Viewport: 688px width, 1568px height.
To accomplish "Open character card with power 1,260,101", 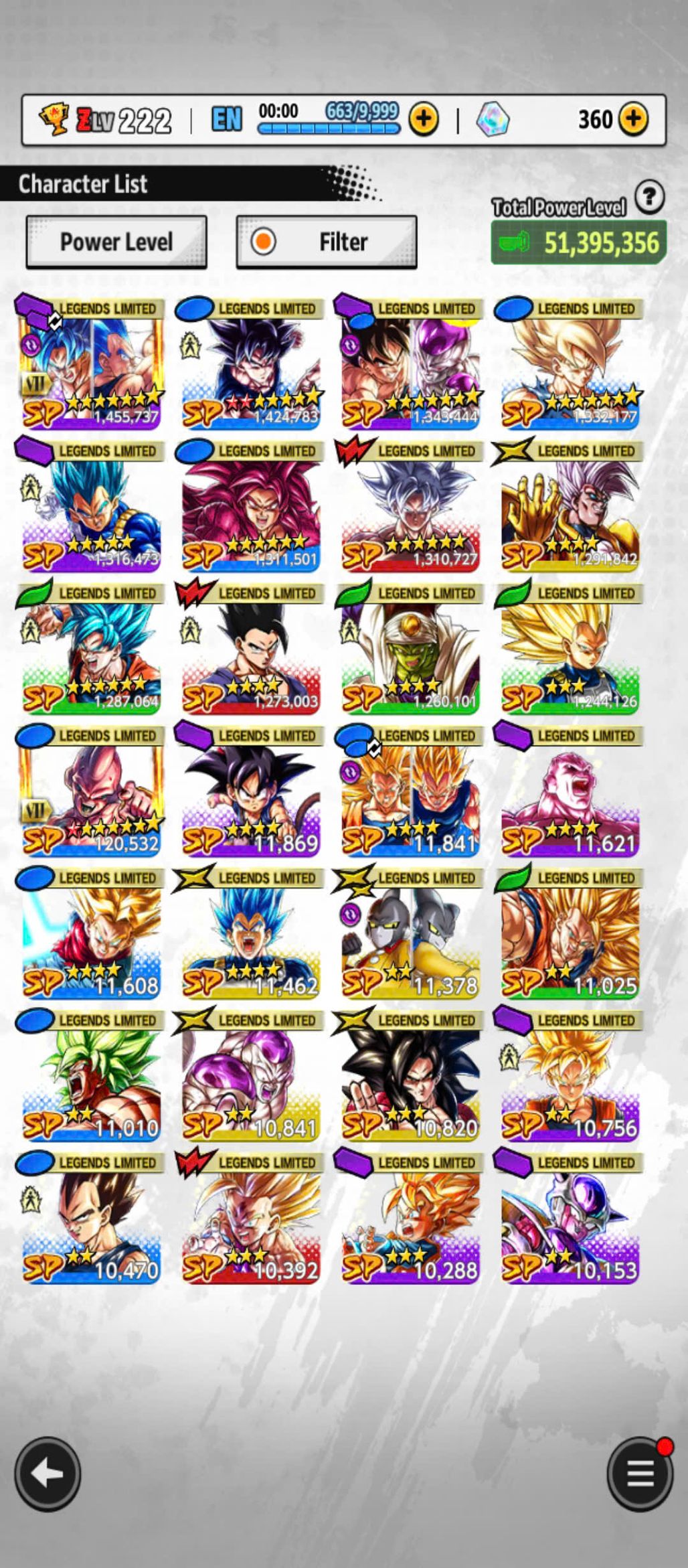I will 410,649.
